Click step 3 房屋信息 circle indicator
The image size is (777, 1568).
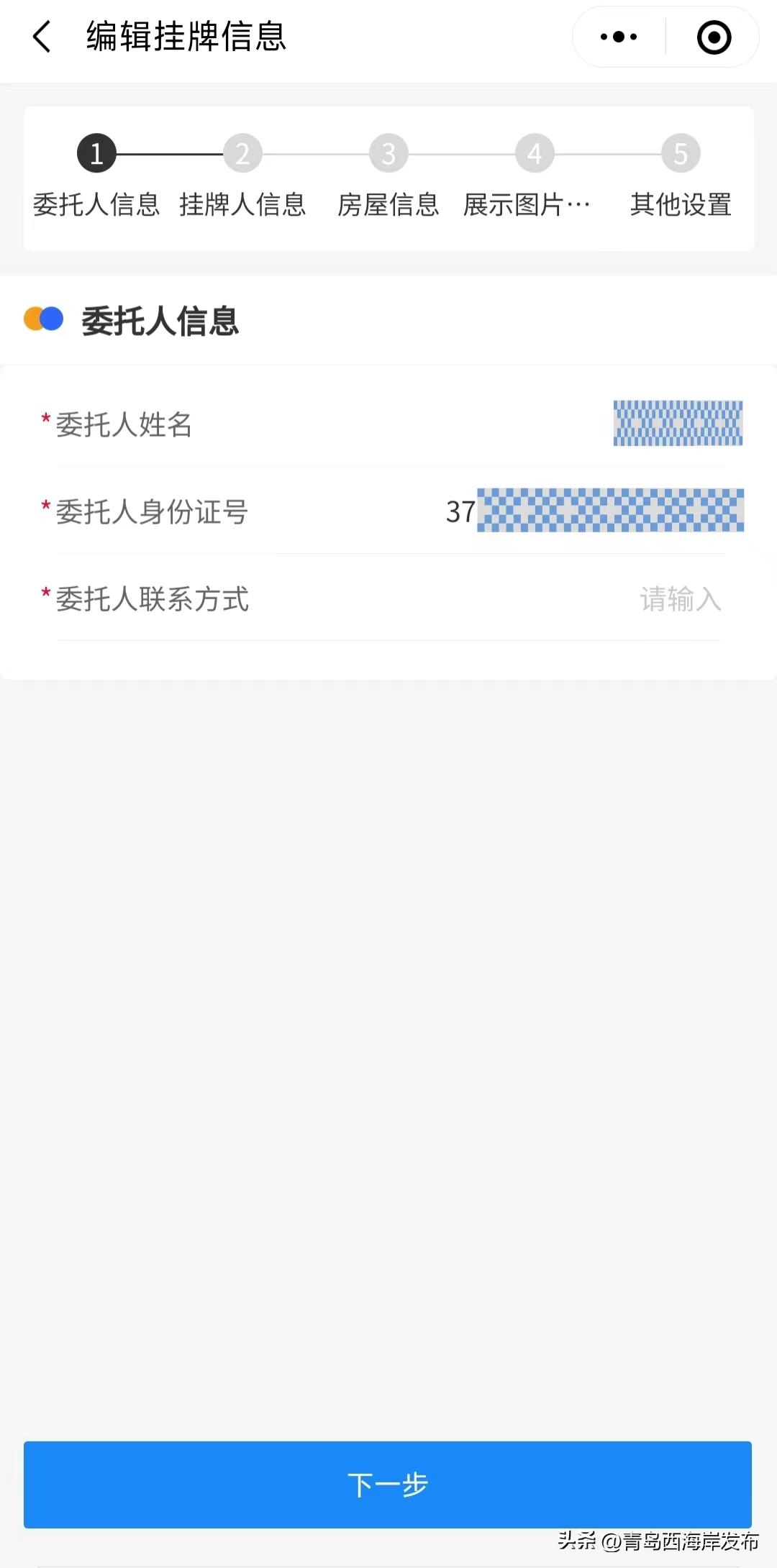pyautogui.click(x=388, y=152)
